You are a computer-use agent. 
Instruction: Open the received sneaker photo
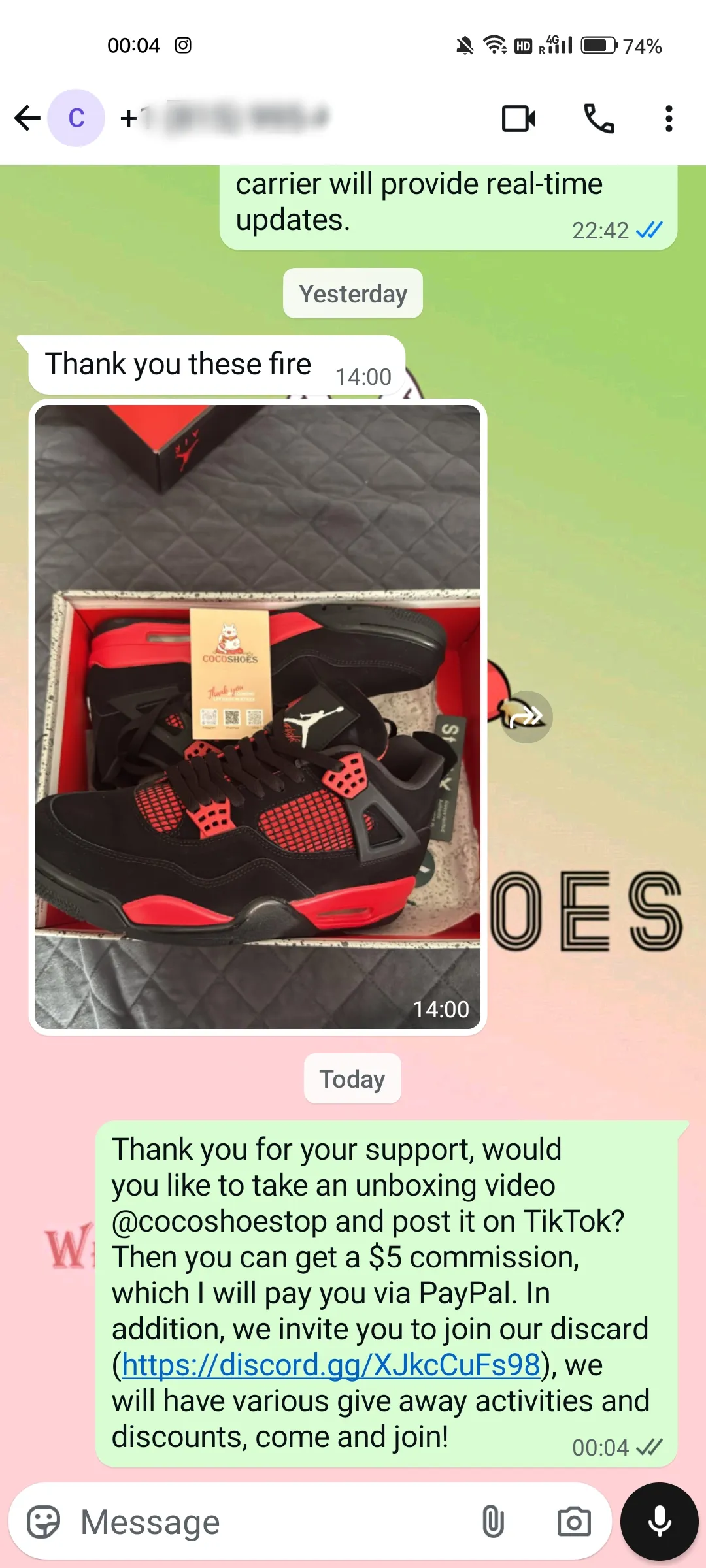(258, 717)
